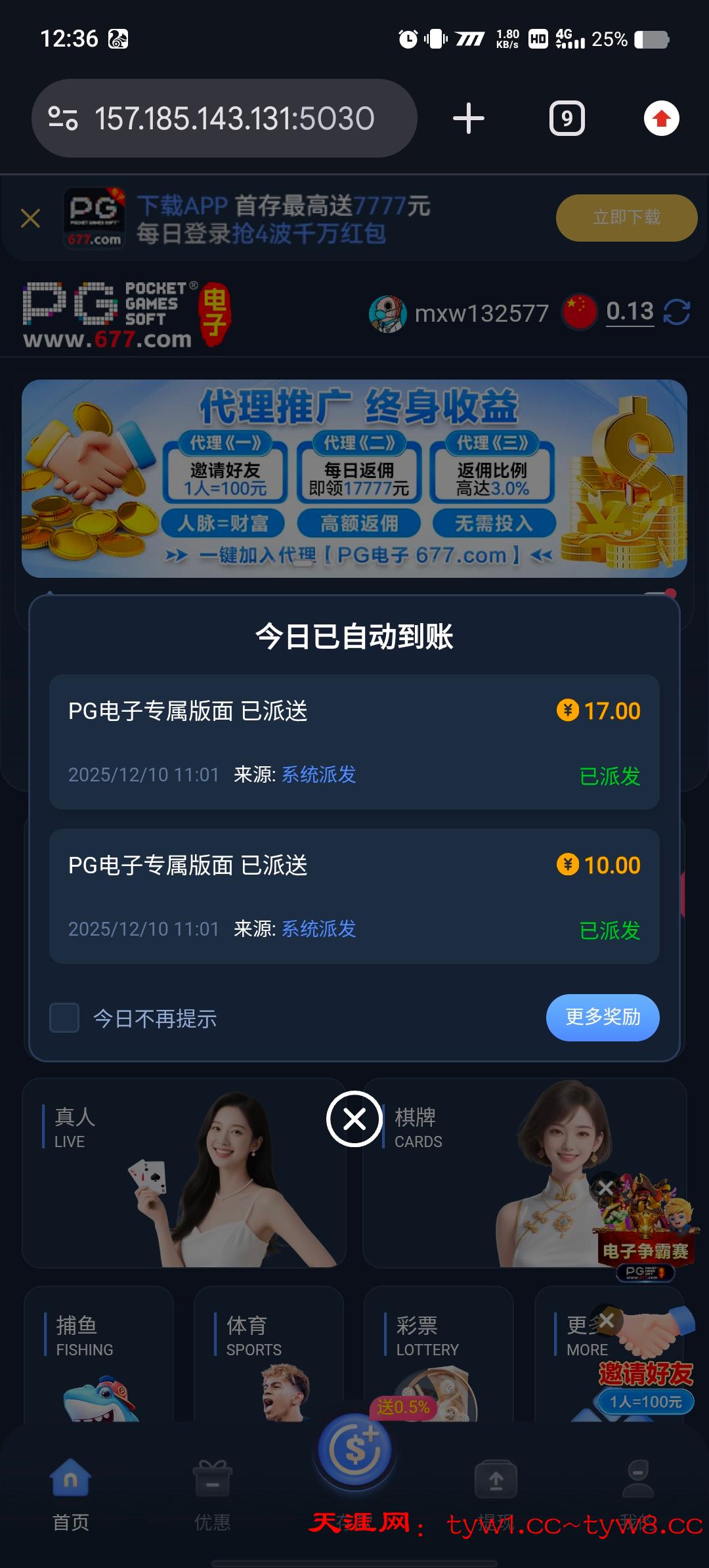
Task: Open a new browser tab
Action: (x=468, y=119)
